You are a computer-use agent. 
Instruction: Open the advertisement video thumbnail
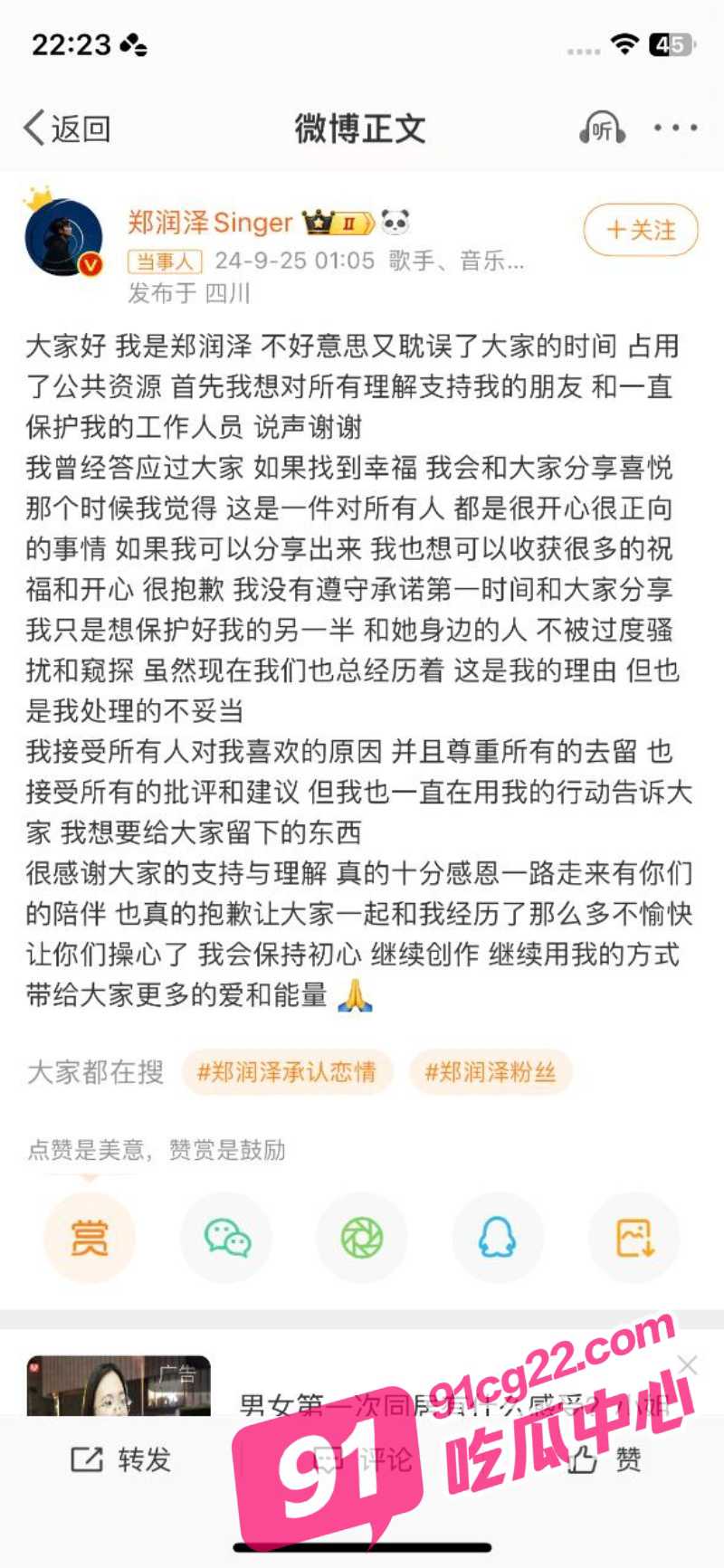click(x=119, y=1385)
